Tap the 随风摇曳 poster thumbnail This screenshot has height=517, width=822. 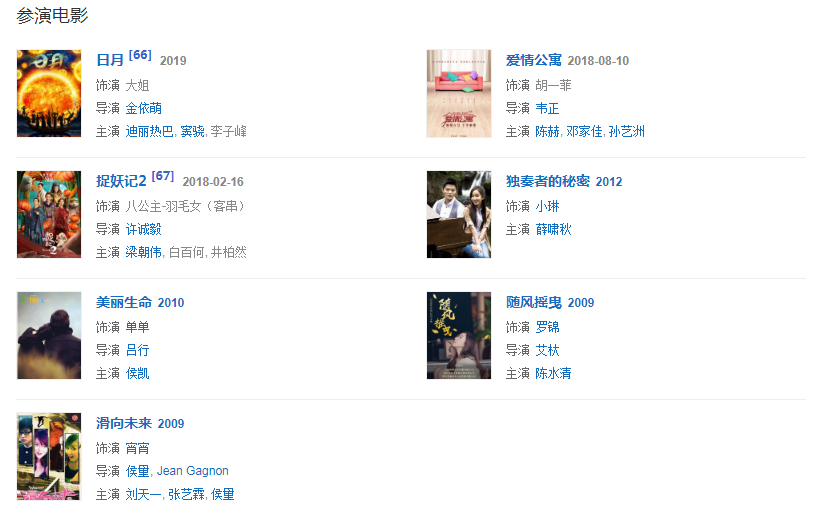pyautogui.click(x=458, y=335)
